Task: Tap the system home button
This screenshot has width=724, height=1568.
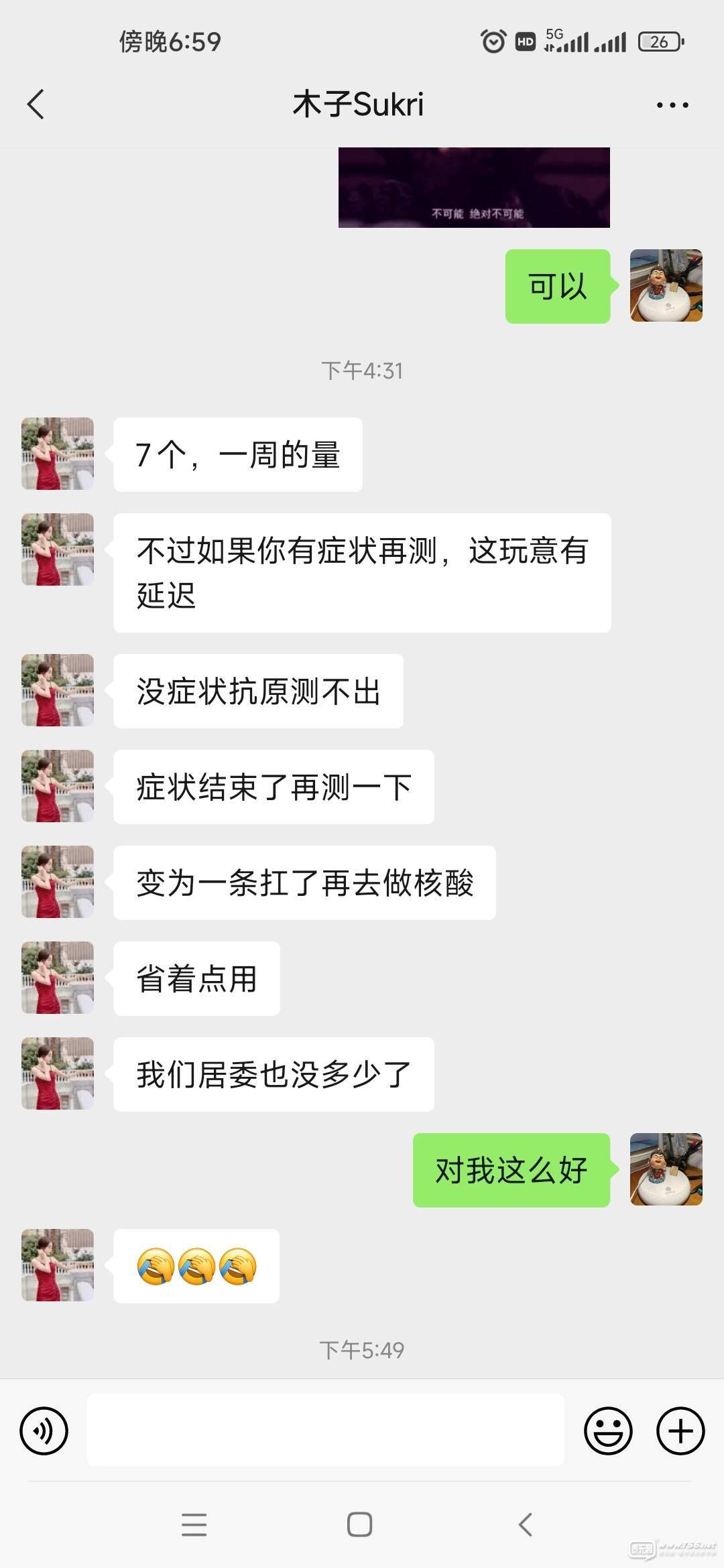Action: 360,1524
